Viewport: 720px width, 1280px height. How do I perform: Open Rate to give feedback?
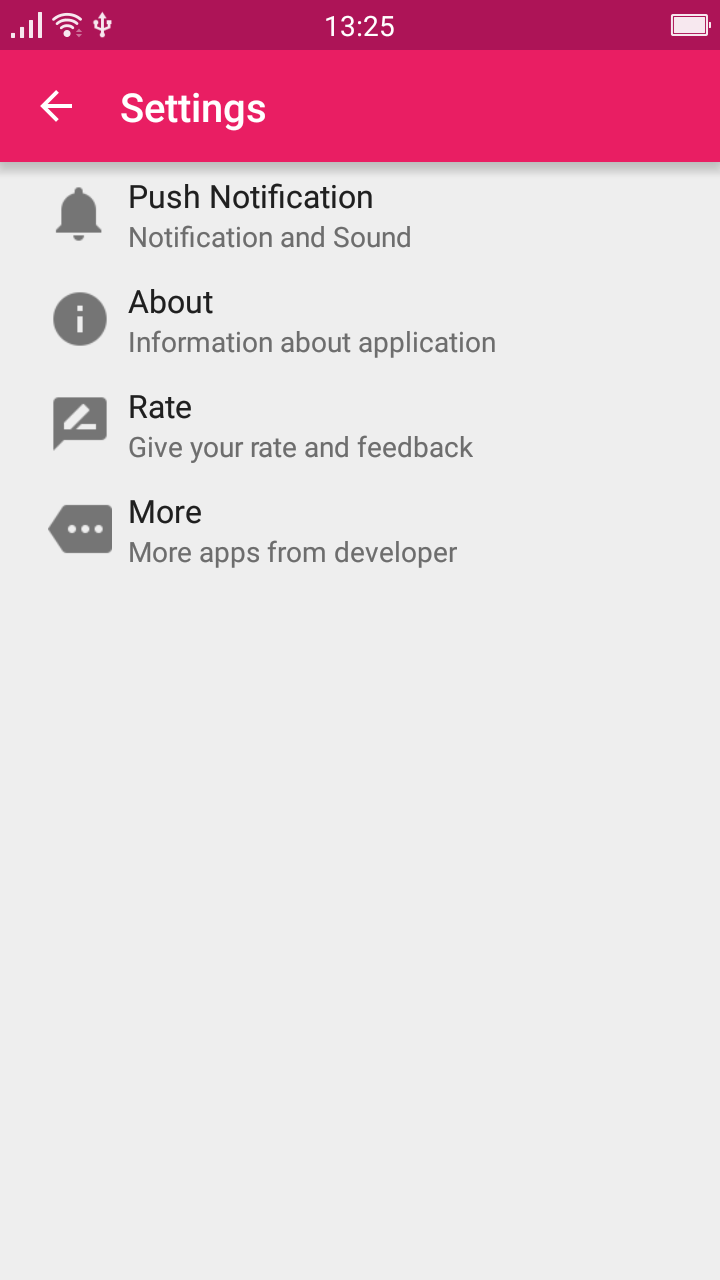pos(250,426)
